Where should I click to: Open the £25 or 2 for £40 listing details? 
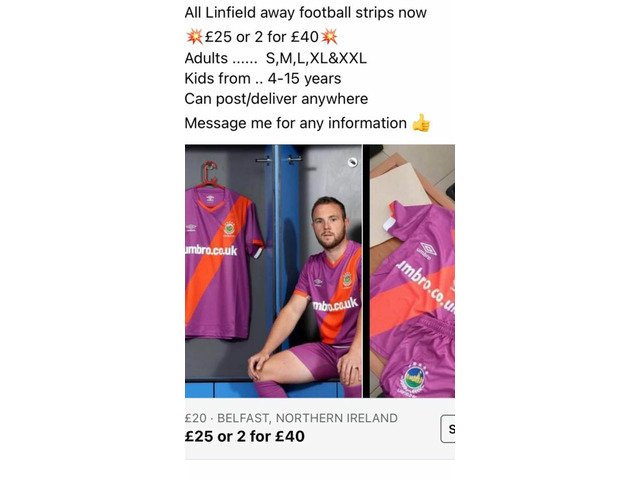click(245, 437)
